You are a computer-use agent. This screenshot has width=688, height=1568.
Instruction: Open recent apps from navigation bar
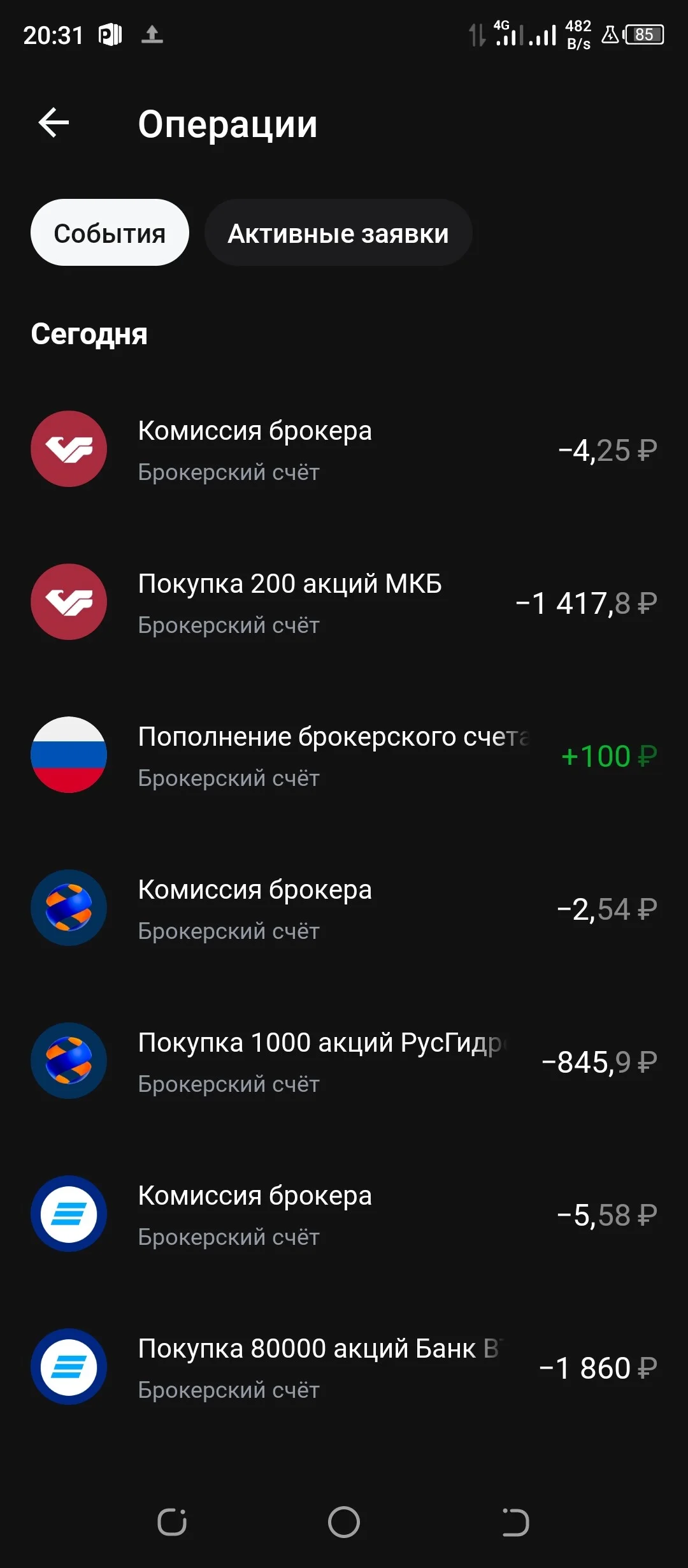[172, 1522]
